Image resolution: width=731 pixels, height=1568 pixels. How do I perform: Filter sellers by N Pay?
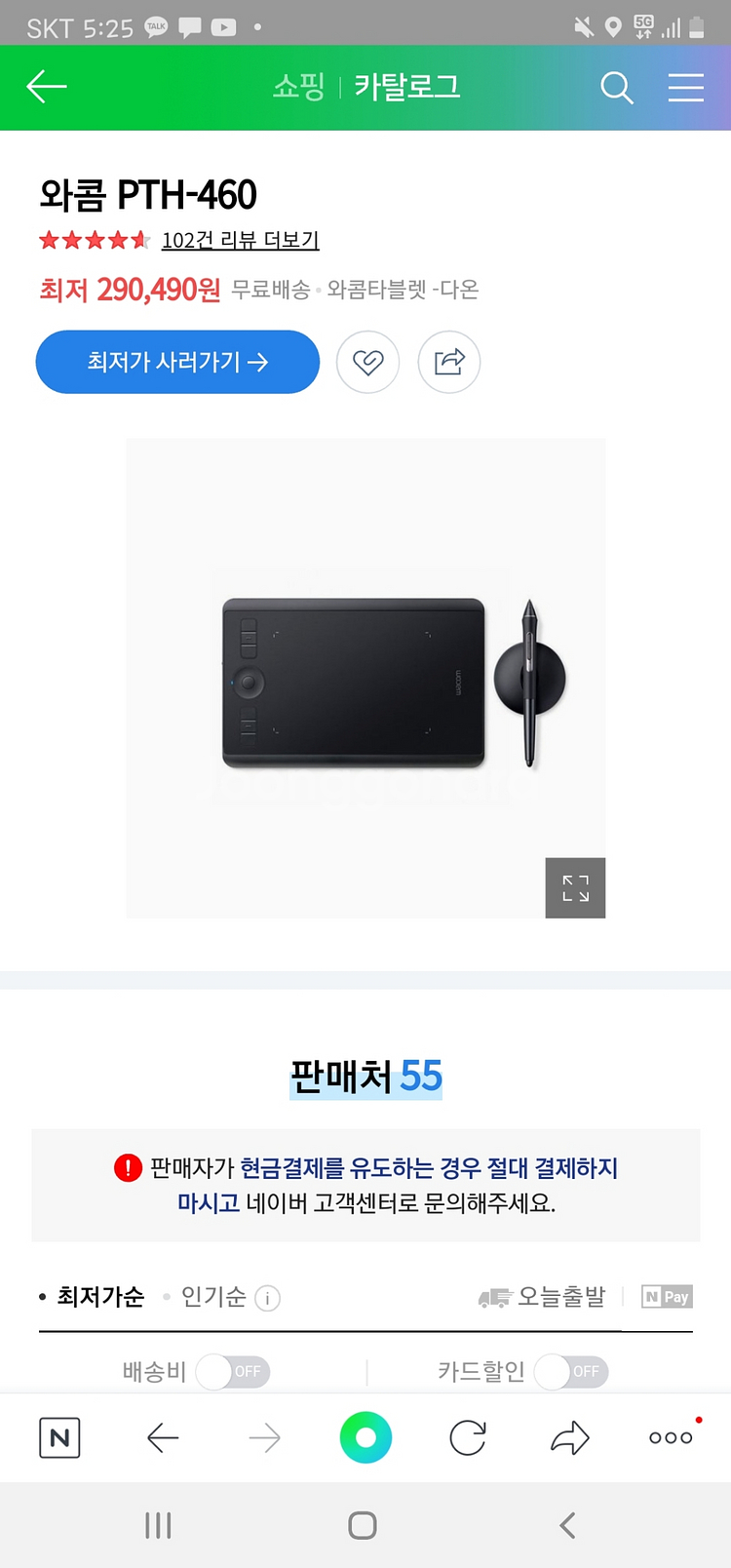(x=667, y=1297)
